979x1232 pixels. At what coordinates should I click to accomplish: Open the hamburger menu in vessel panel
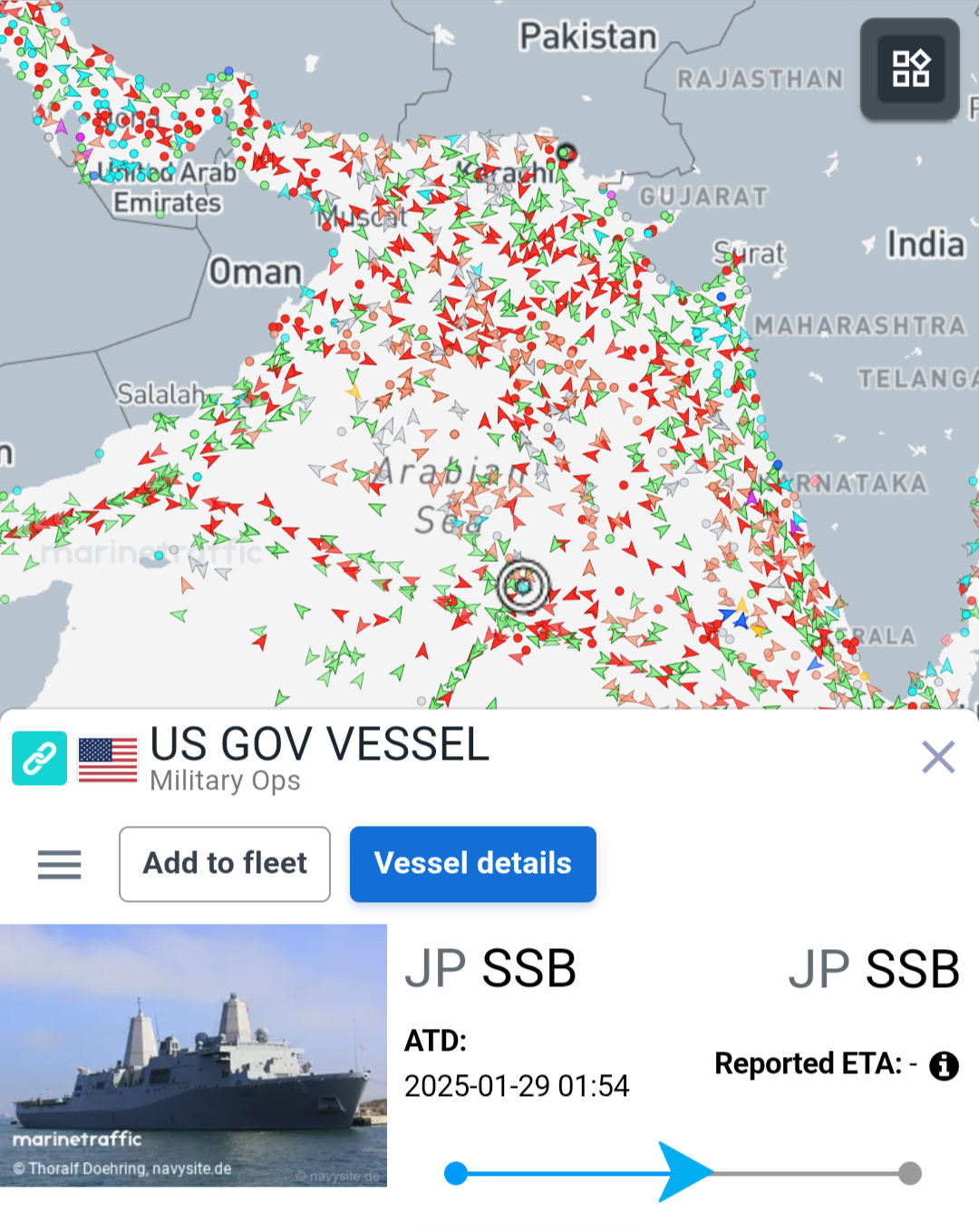60,864
